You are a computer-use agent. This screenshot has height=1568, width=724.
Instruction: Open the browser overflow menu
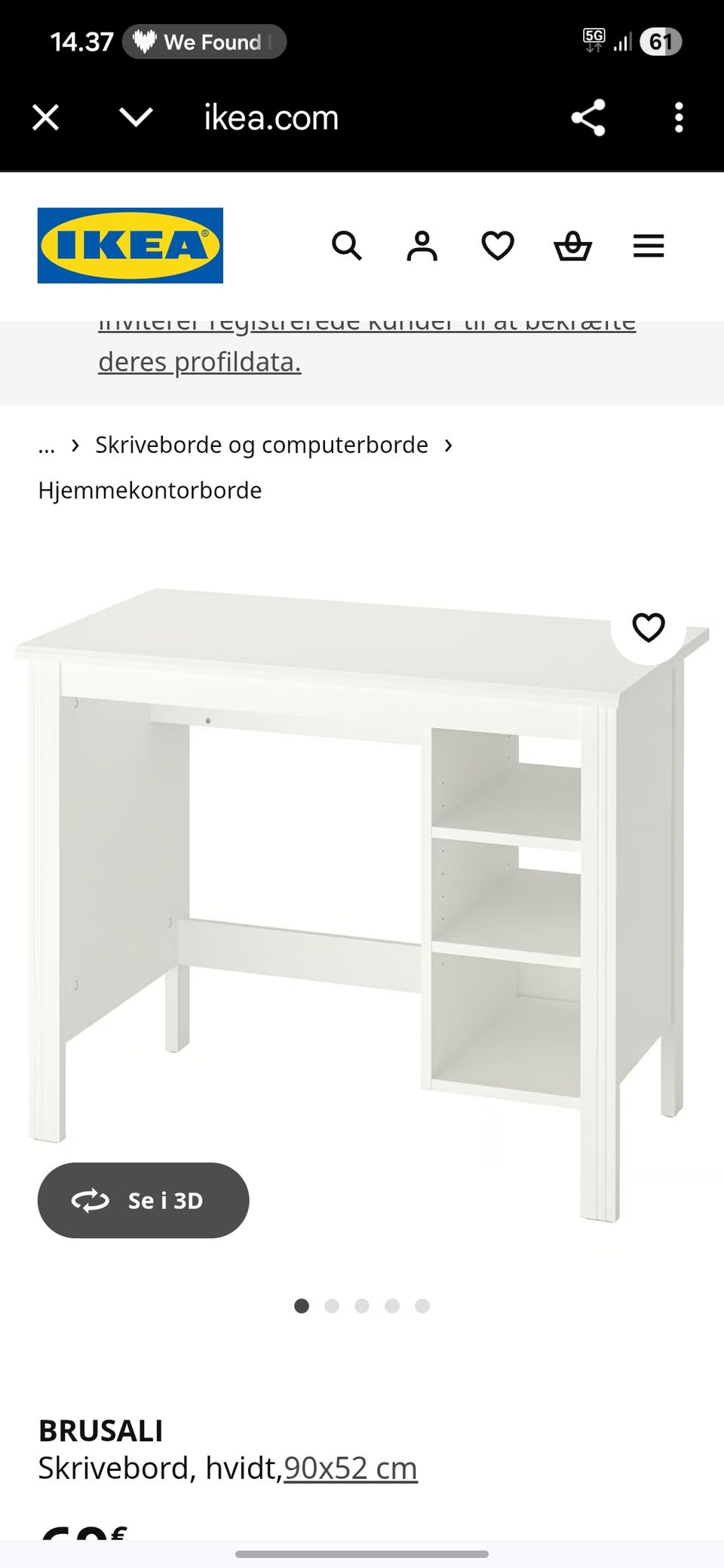(x=680, y=118)
